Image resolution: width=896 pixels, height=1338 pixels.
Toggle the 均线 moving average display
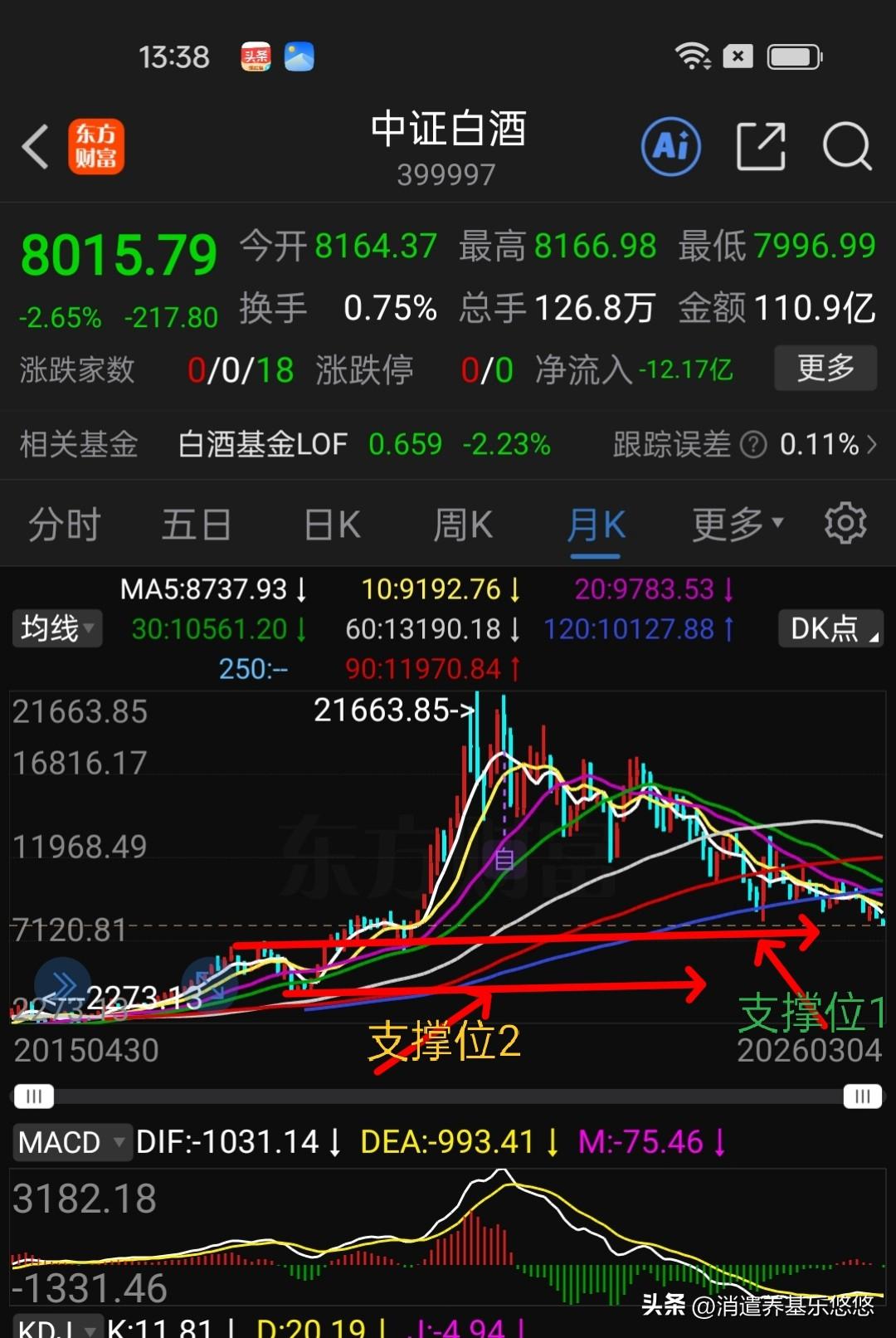[x=56, y=628]
